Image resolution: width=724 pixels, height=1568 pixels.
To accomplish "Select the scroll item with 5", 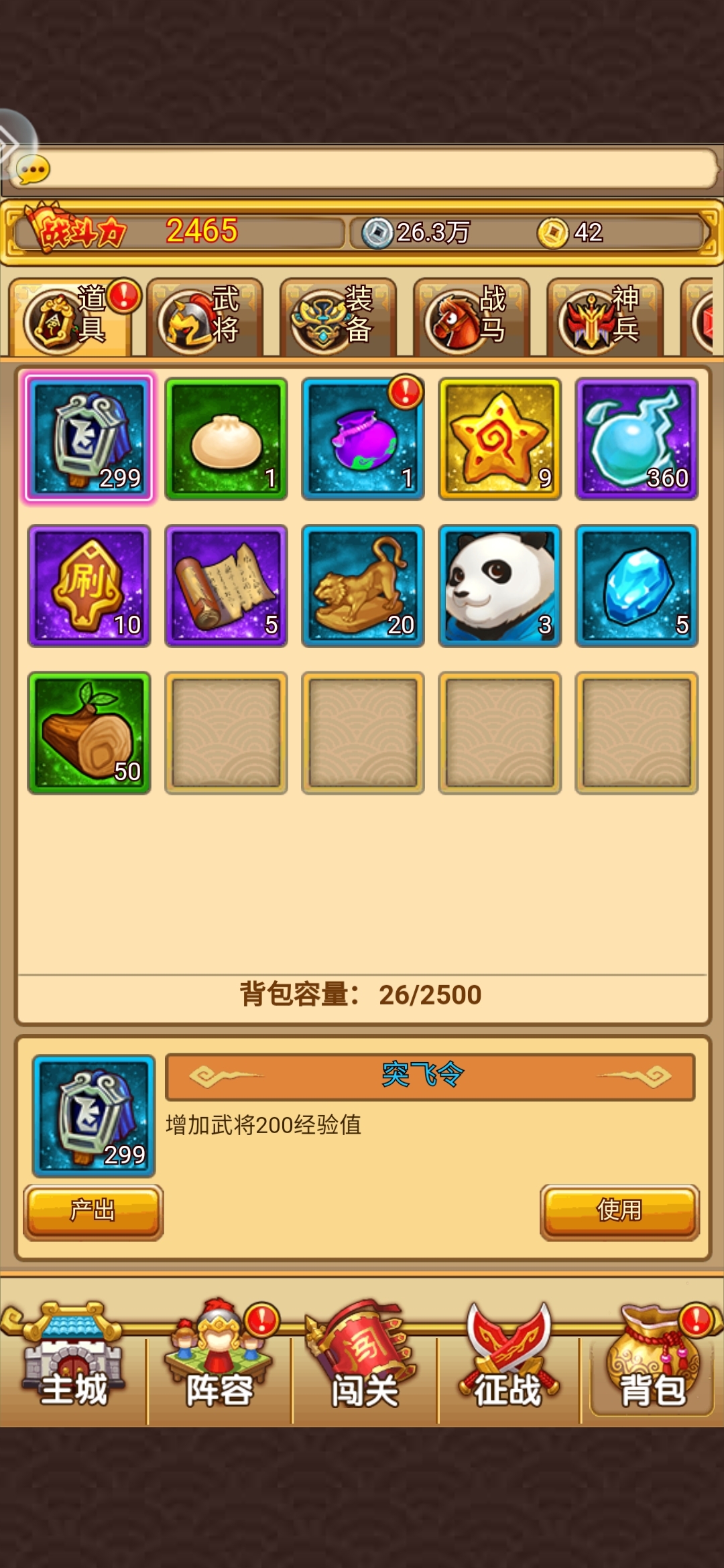I will coord(226,586).
